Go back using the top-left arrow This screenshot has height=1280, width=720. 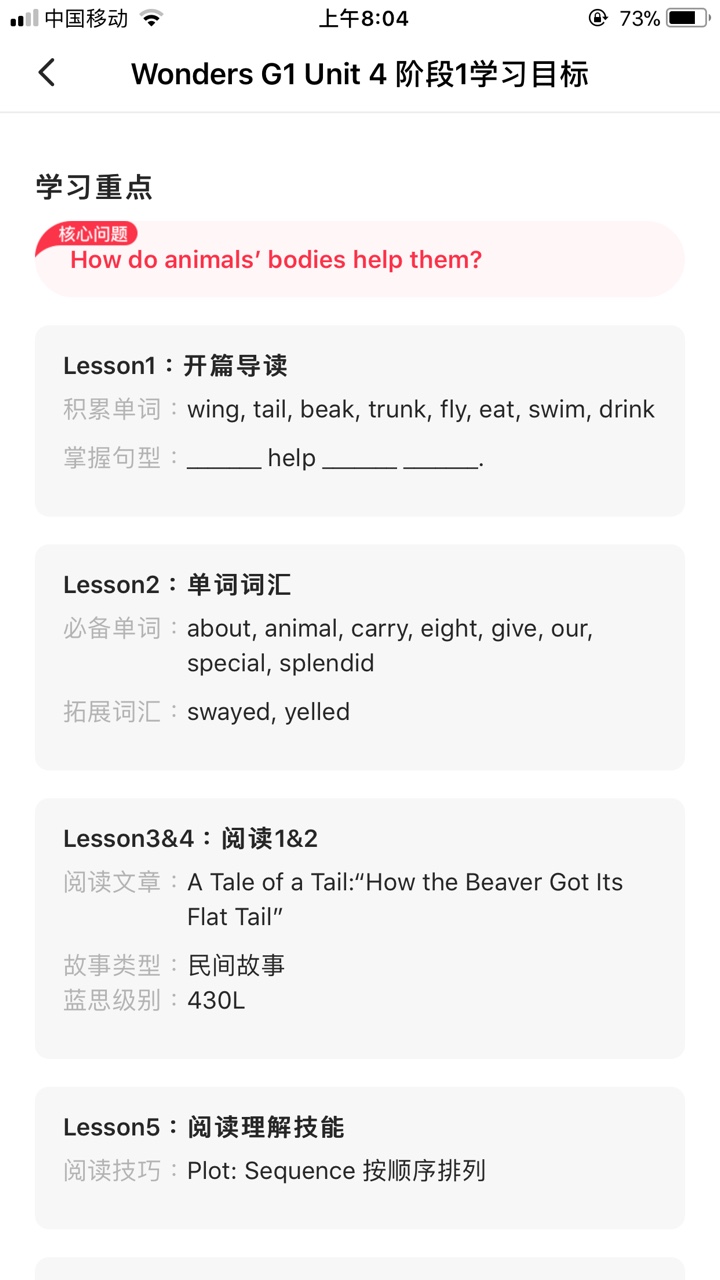(x=46, y=73)
